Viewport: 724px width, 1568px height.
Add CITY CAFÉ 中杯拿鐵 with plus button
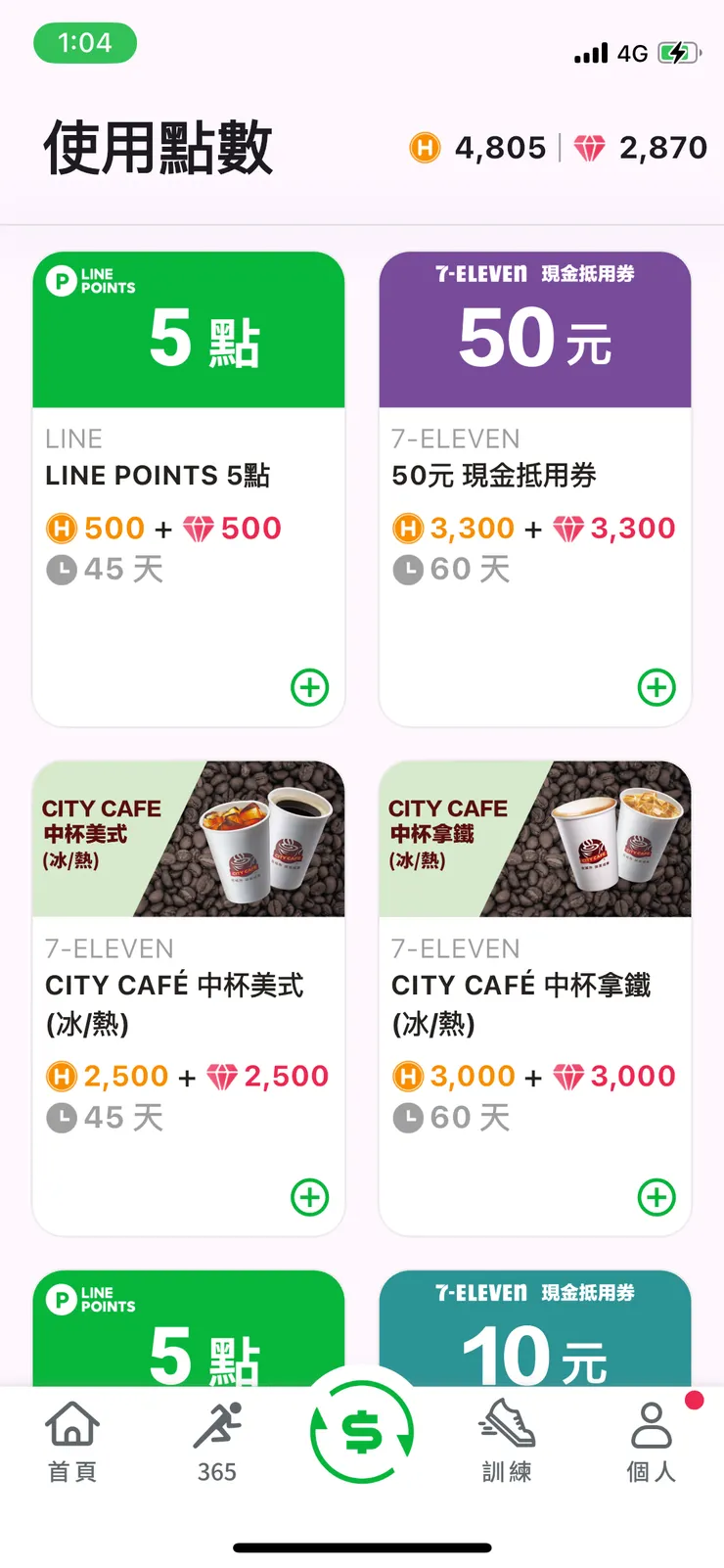[656, 1196]
